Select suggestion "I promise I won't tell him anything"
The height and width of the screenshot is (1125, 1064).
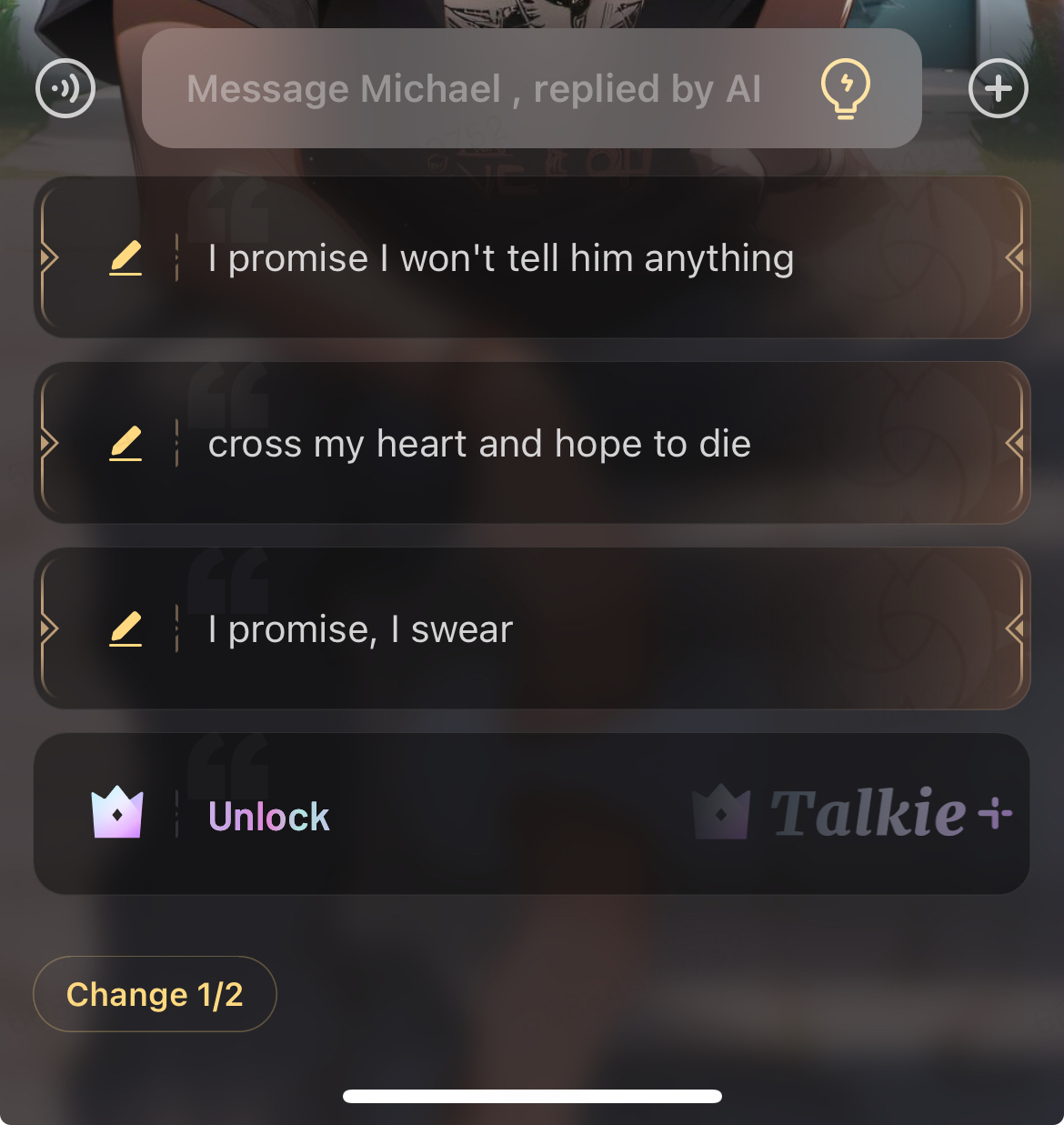(x=500, y=258)
